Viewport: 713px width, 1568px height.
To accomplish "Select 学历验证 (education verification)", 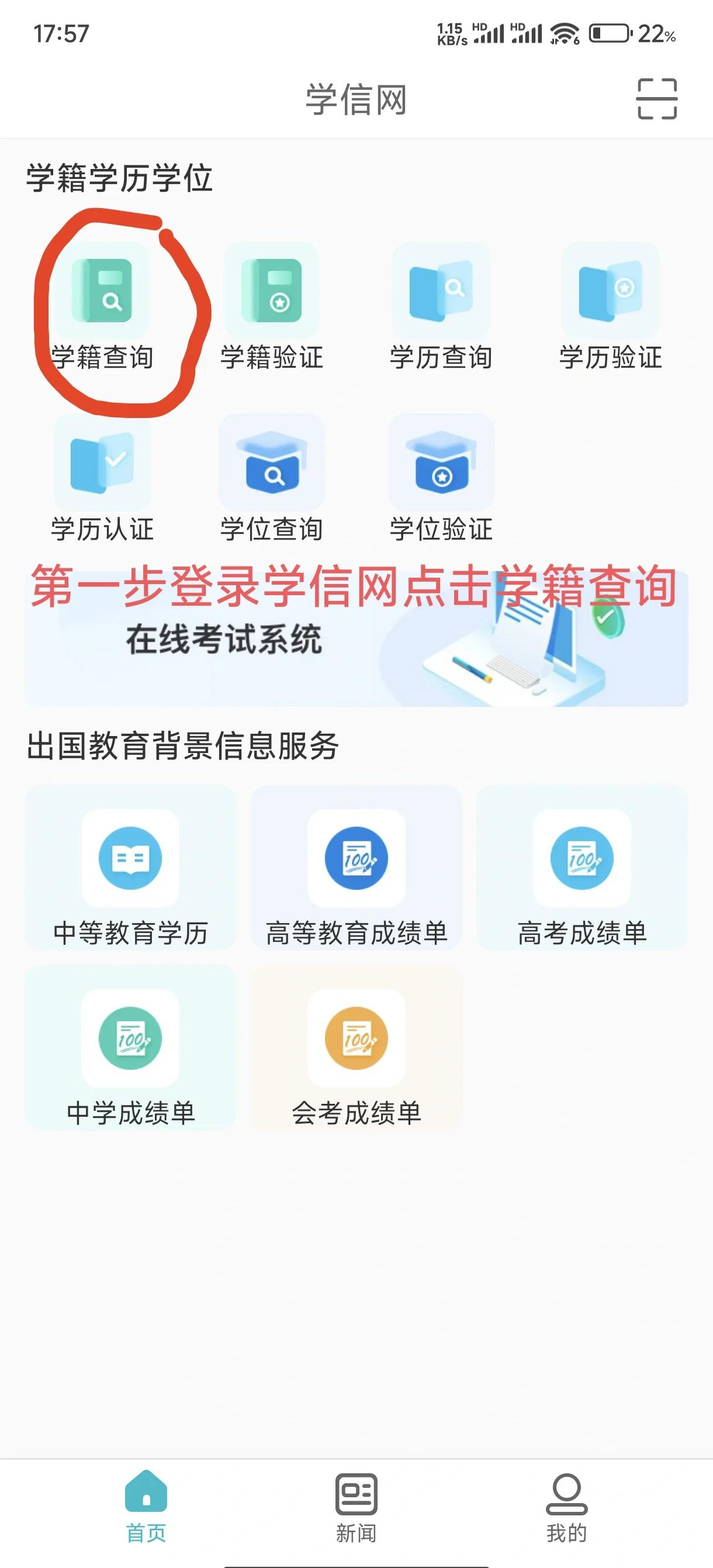I will click(x=610, y=305).
